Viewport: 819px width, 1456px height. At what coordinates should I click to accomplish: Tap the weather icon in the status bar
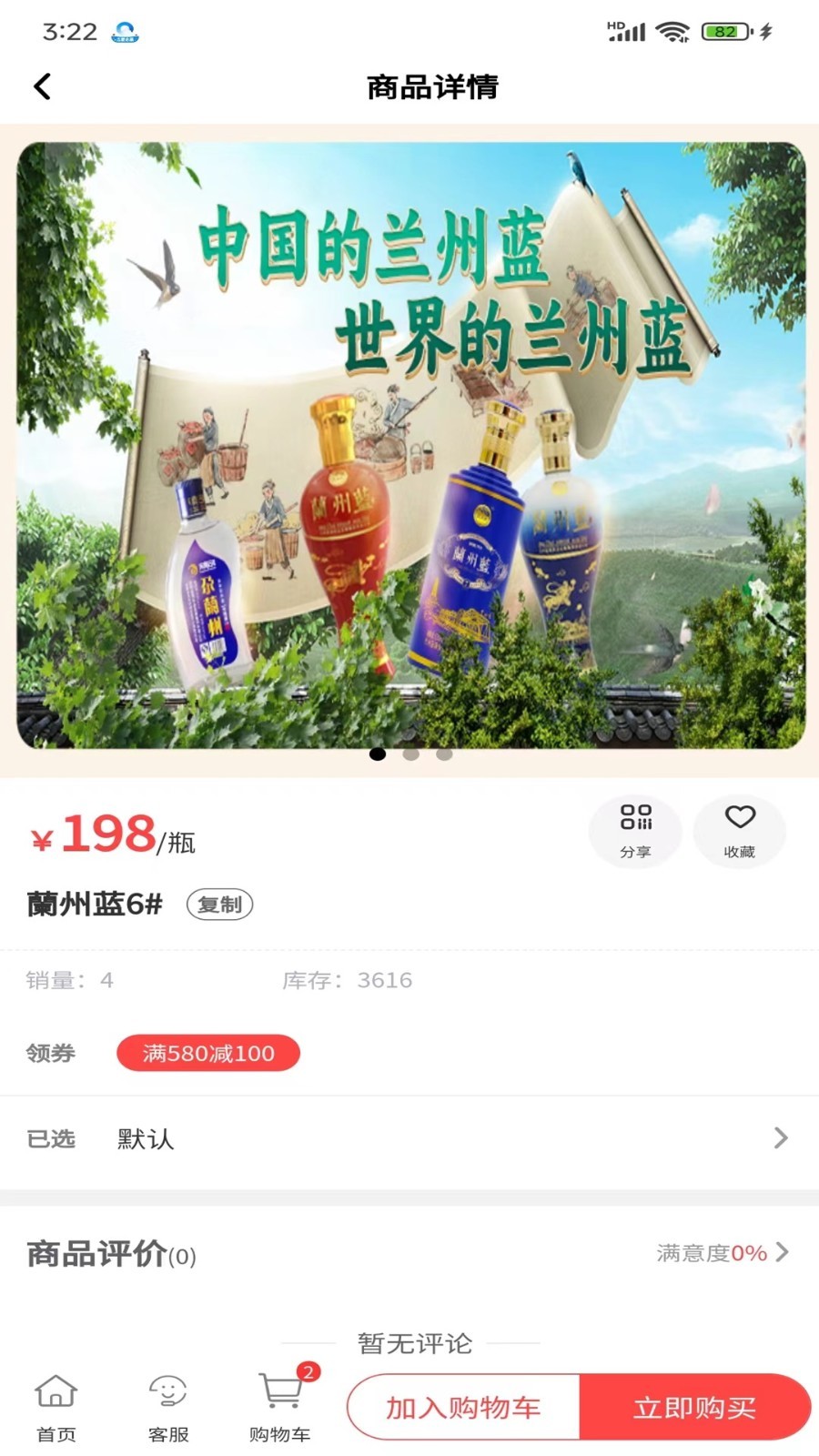coord(125,31)
